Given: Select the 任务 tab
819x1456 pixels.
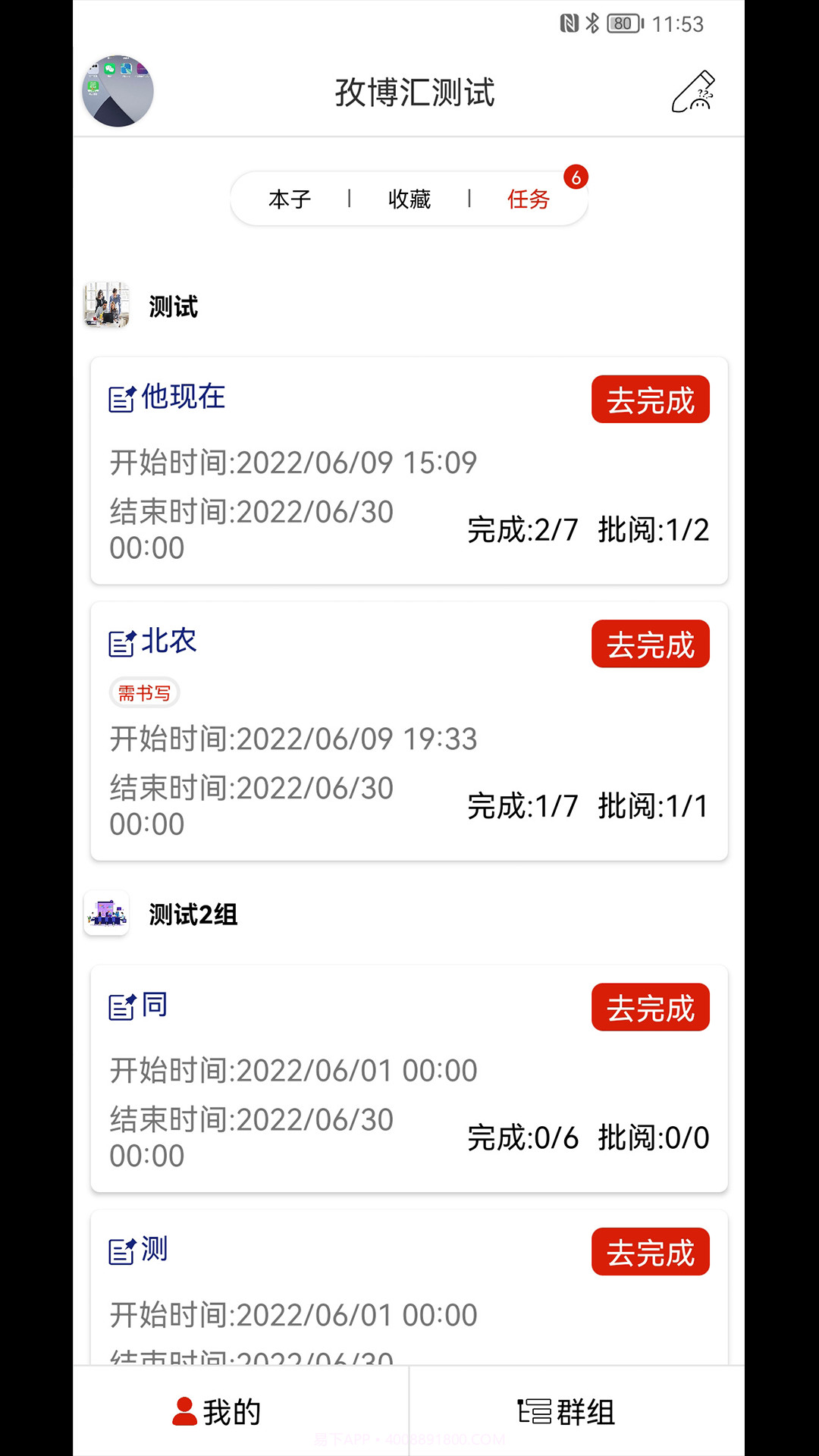Looking at the screenshot, I should pyautogui.click(x=529, y=199).
